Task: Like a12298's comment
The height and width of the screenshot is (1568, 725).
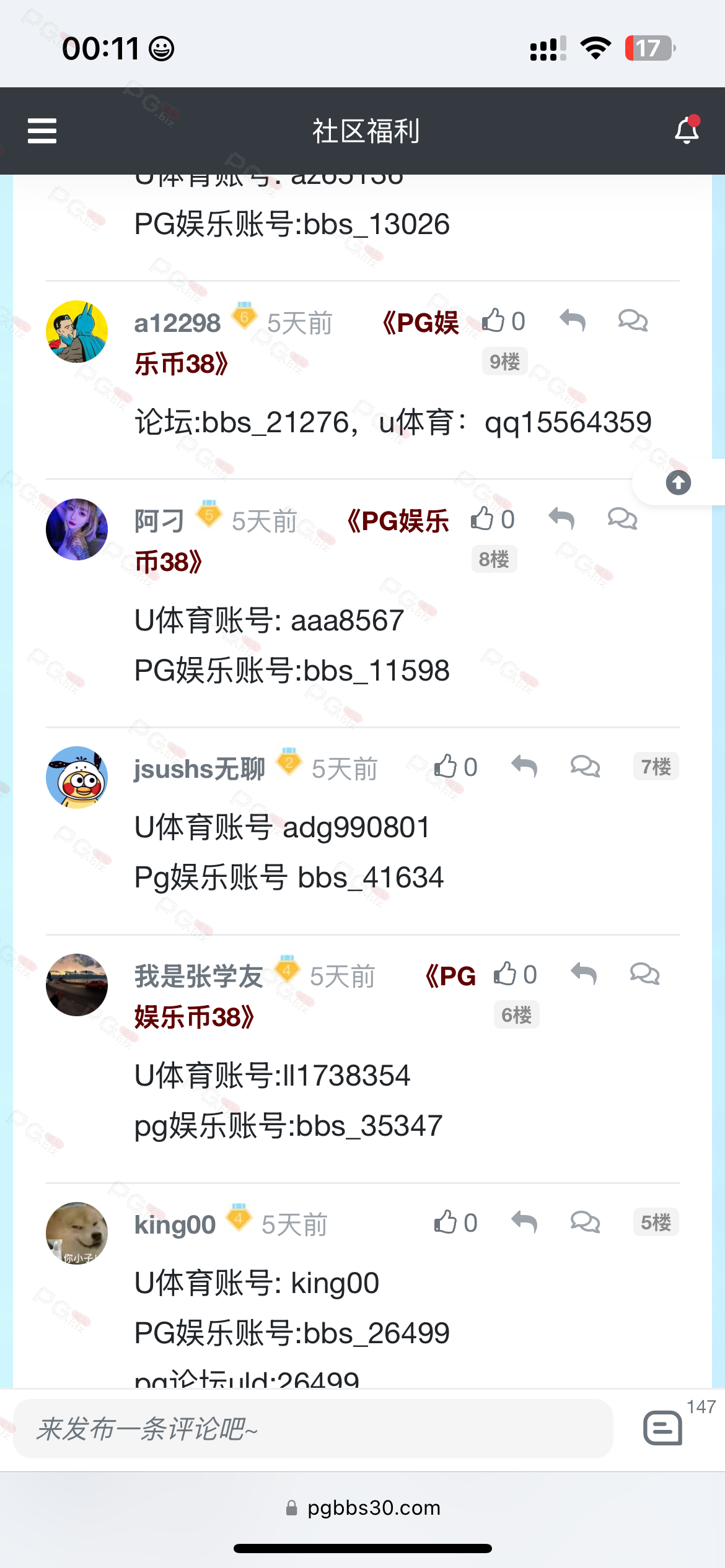Action: click(x=494, y=321)
